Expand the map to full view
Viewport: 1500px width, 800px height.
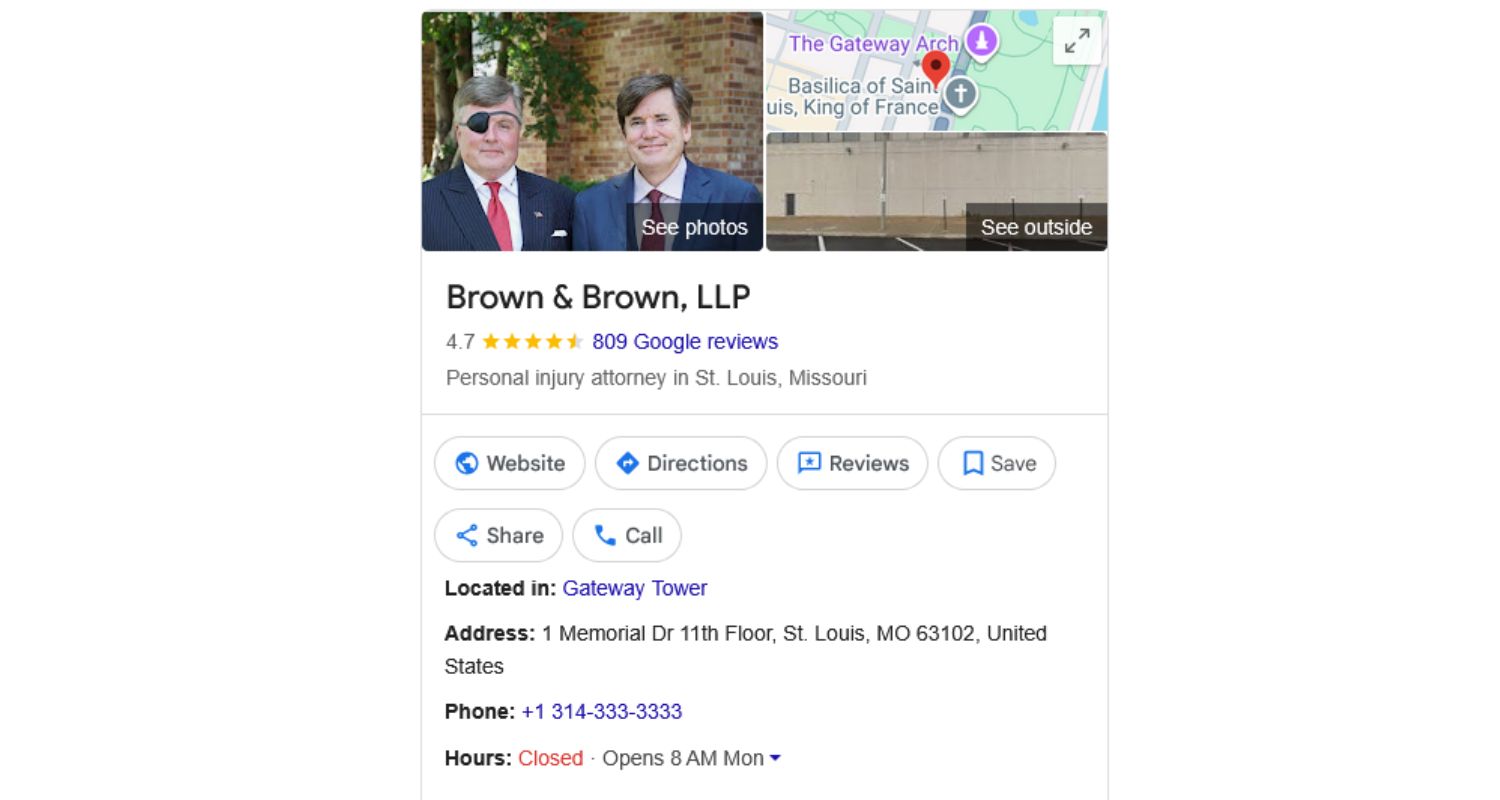click(1077, 41)
